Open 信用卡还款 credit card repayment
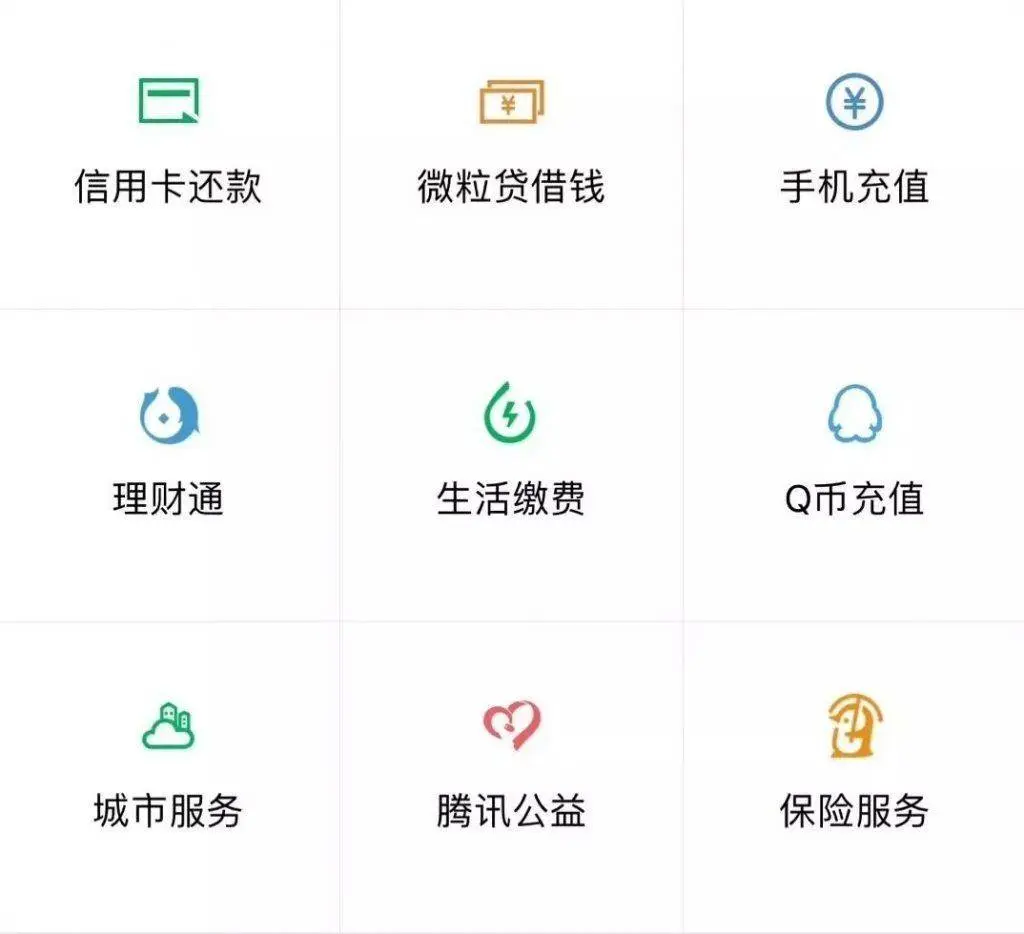 pos(168,145)
